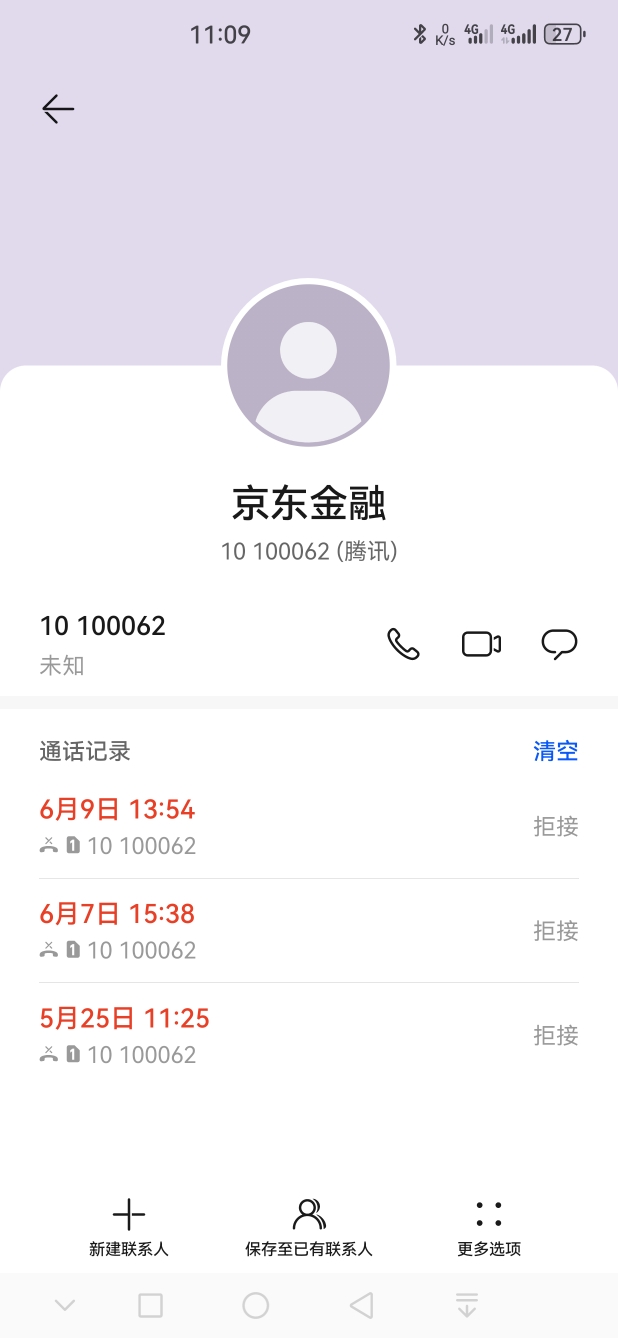Send a message to 京东金融
Screen dimensions: 618x1338
tap(559, 644)
